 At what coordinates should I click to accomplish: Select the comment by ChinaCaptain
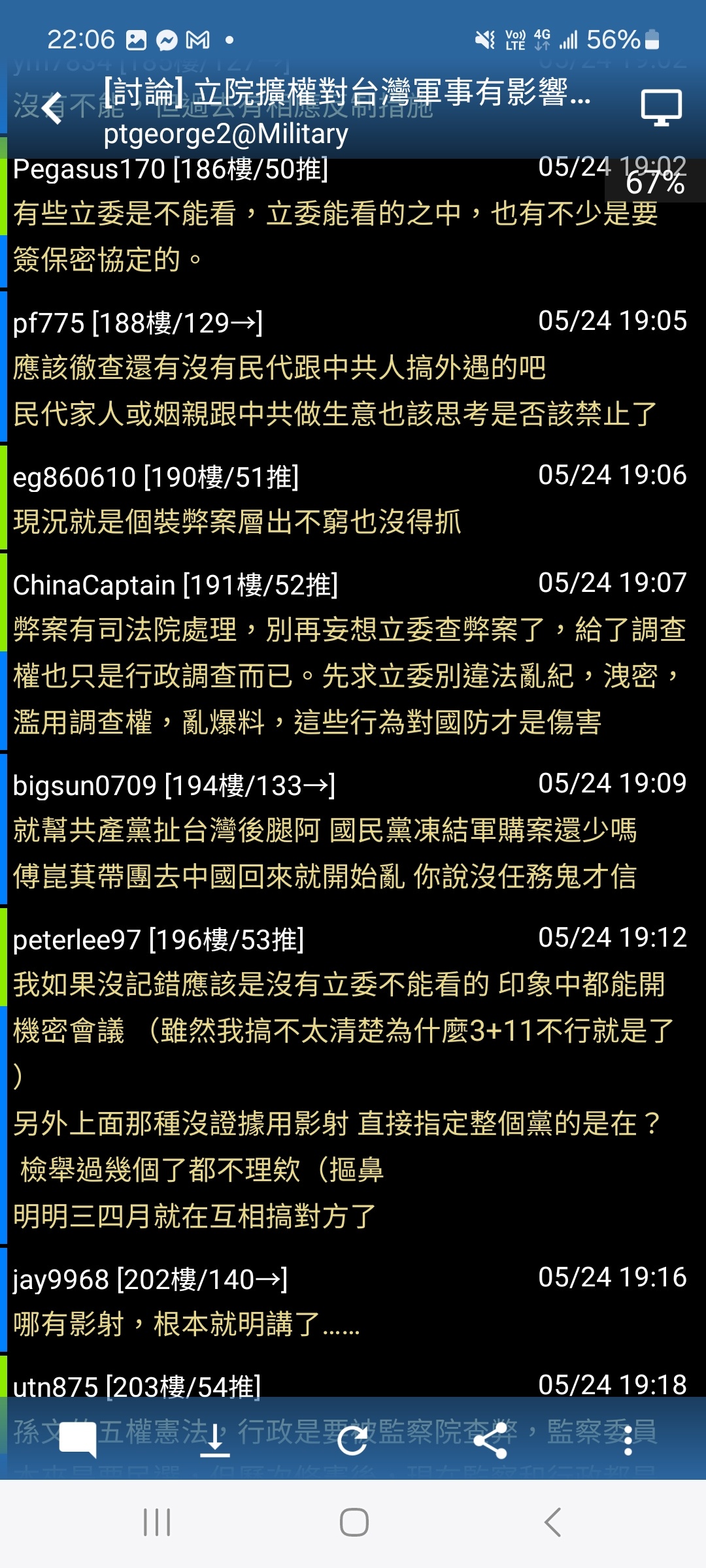pyautogui.click(x=353, y=651)
